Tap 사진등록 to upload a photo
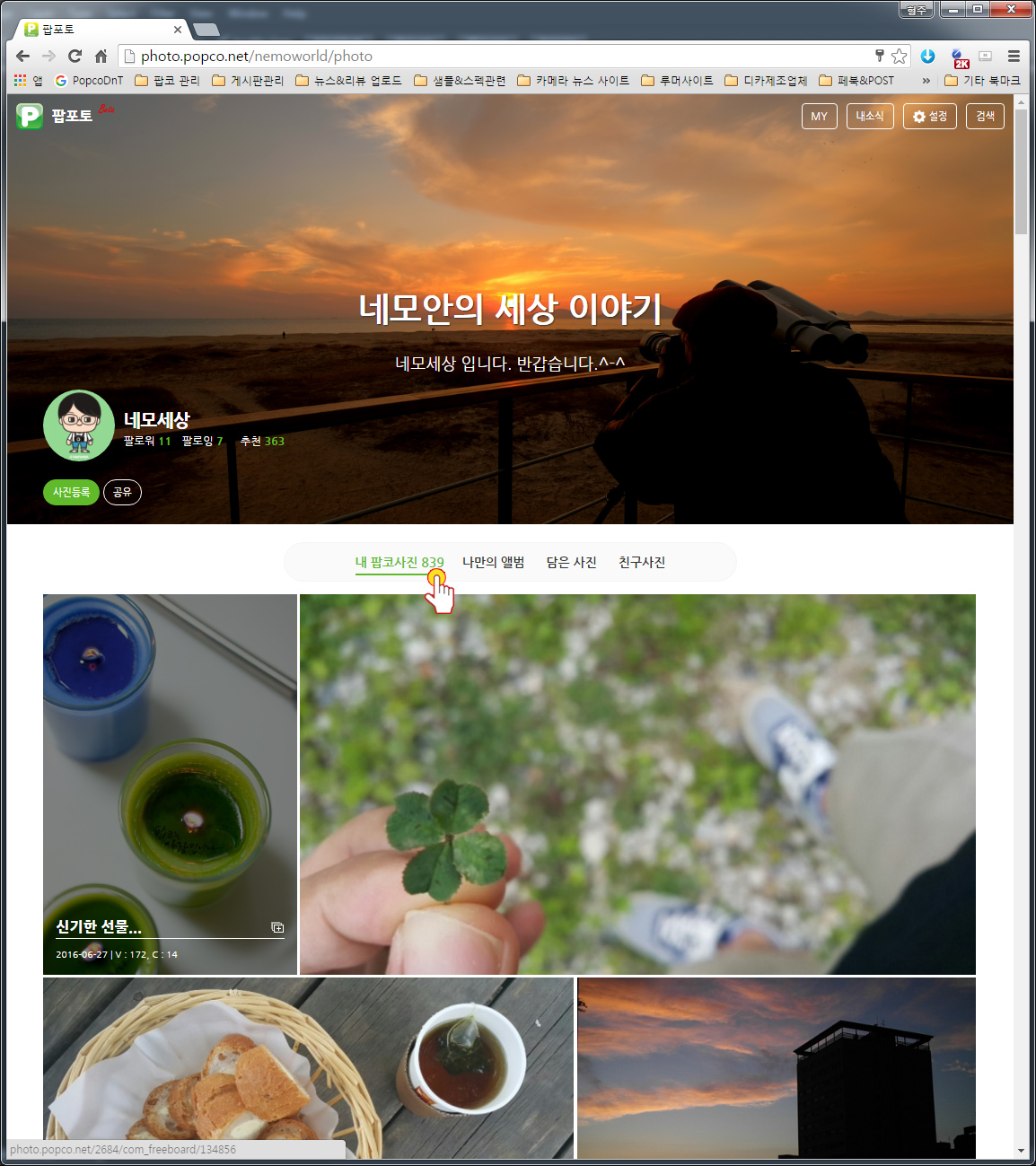The width and height of the screenshot is (1036, 1166). (71, 492)
